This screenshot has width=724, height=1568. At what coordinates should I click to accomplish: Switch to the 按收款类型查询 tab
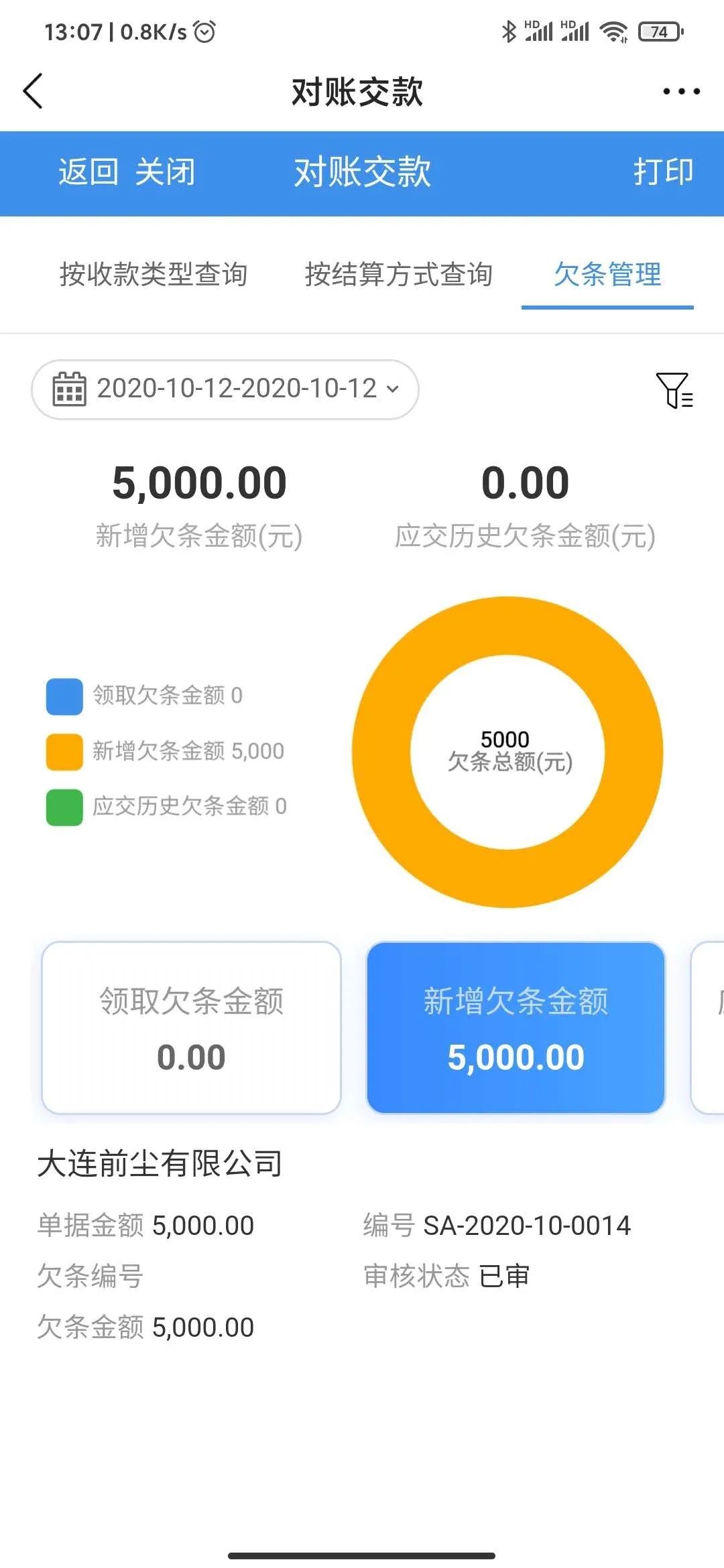pyautogui.click(x=154, y=275)
